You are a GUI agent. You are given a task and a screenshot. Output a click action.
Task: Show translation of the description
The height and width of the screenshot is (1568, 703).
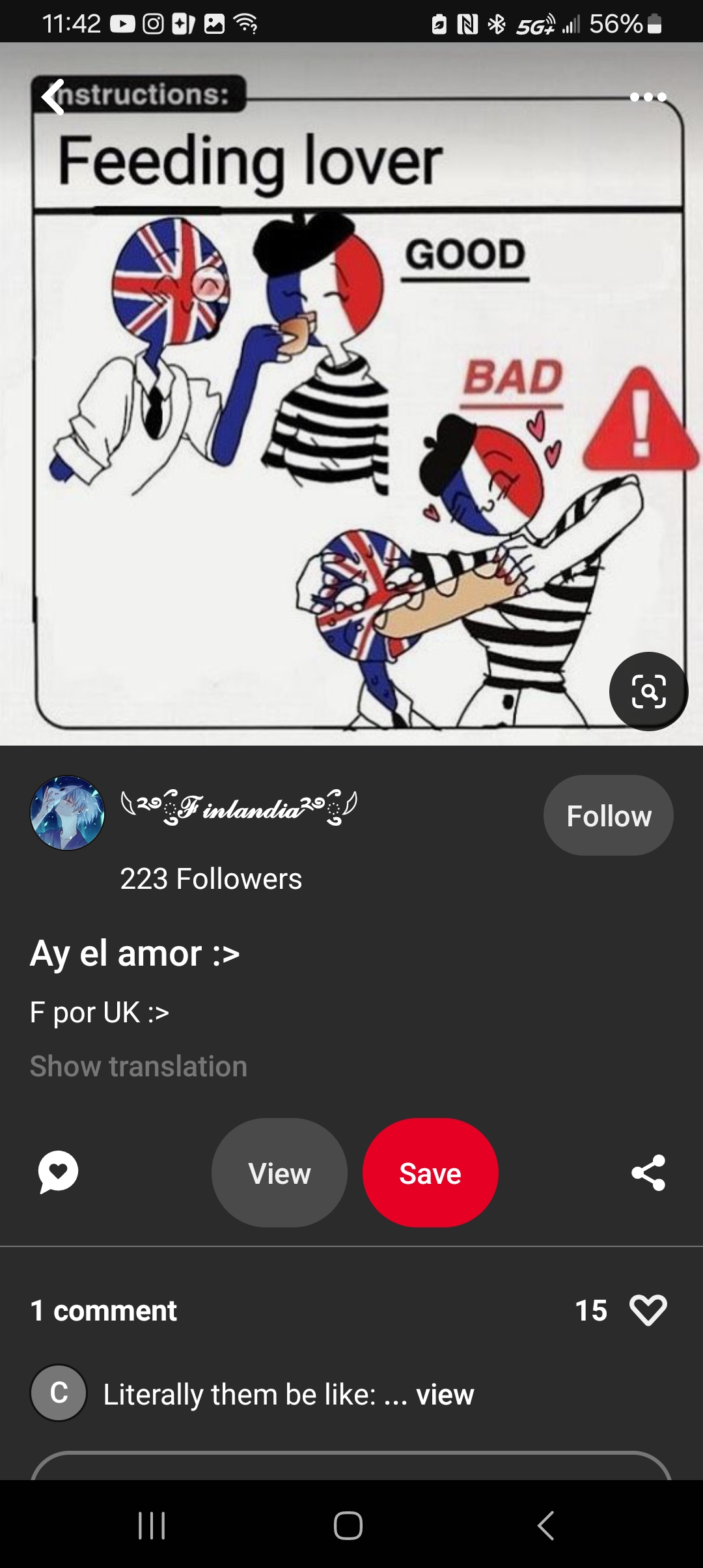(138, 1067)
